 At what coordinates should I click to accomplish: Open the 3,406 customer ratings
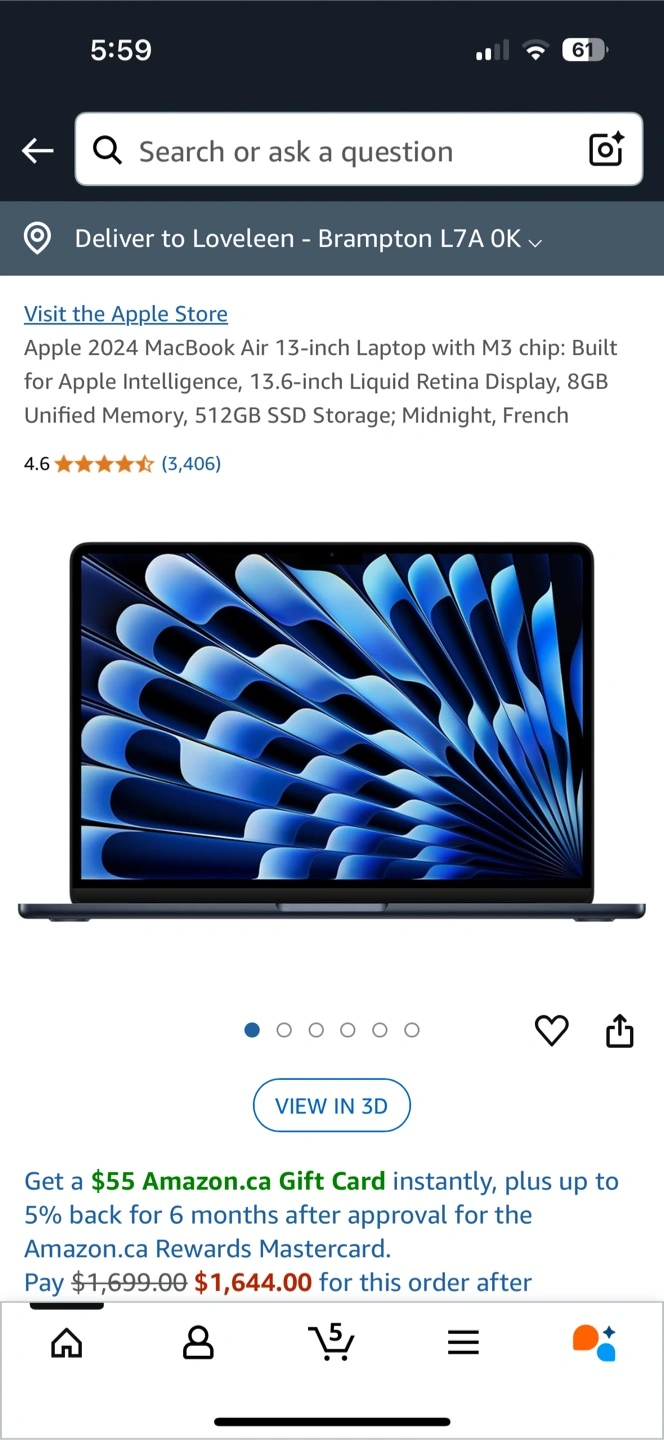point(191,463)
